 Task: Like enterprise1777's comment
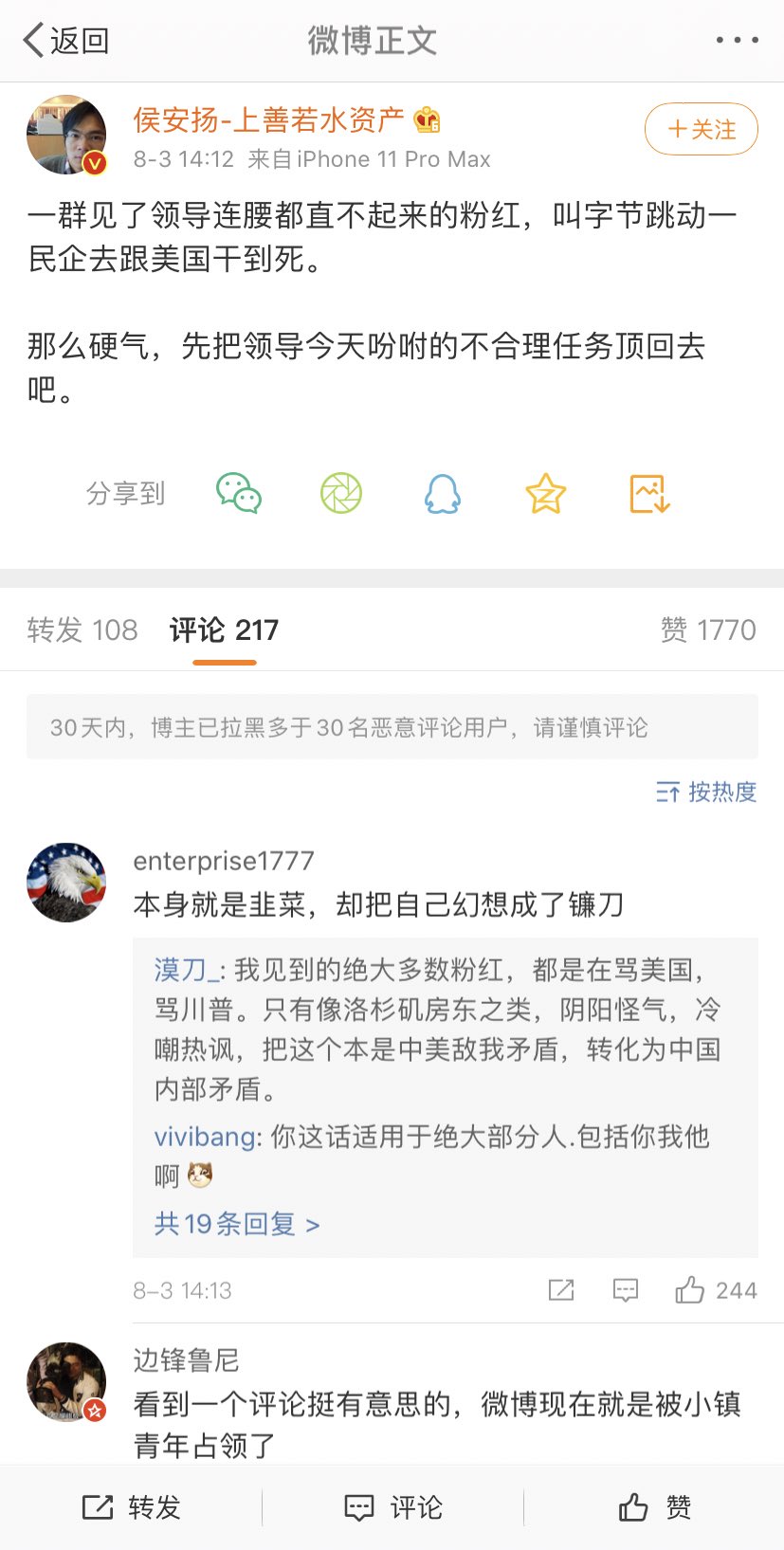pos(716,1290)
